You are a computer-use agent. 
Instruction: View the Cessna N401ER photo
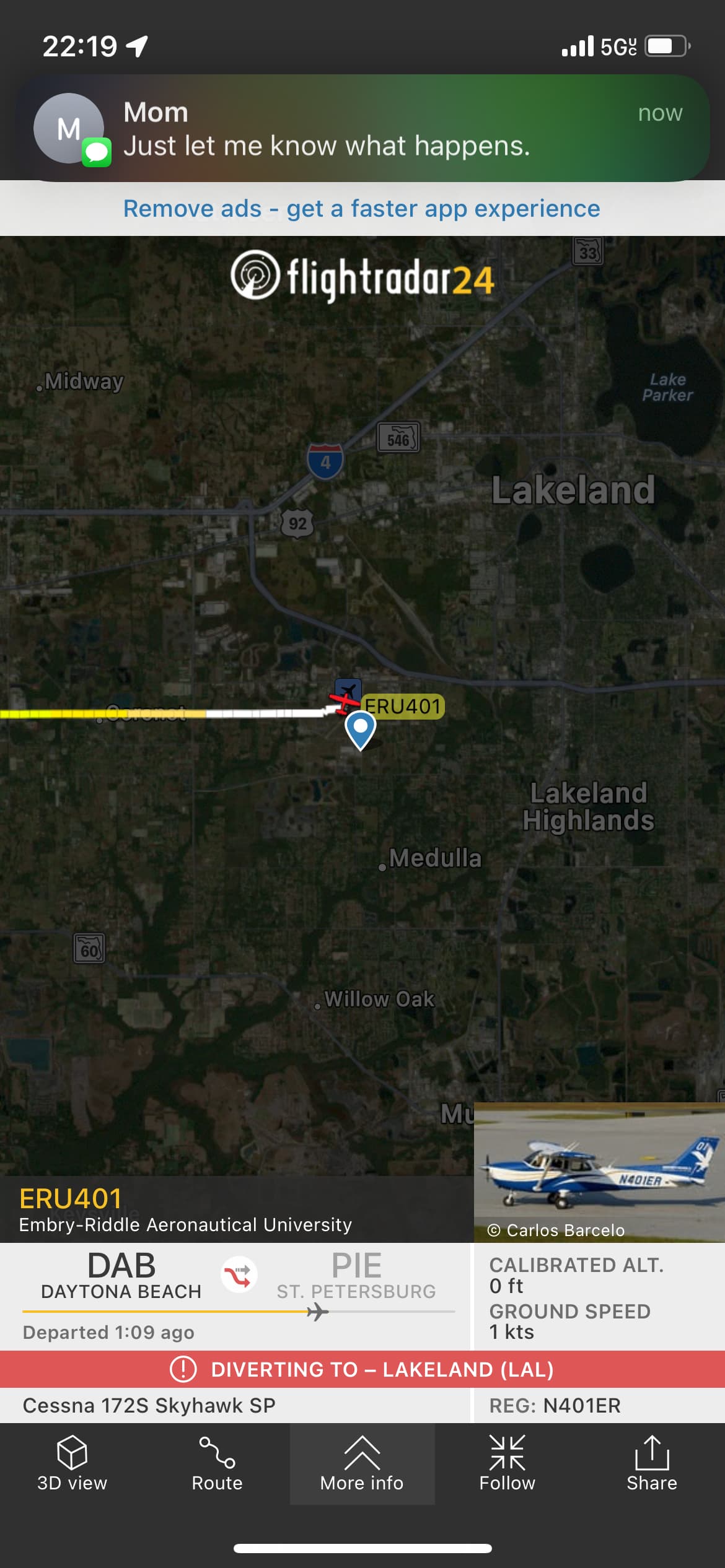pos(599,1172)
